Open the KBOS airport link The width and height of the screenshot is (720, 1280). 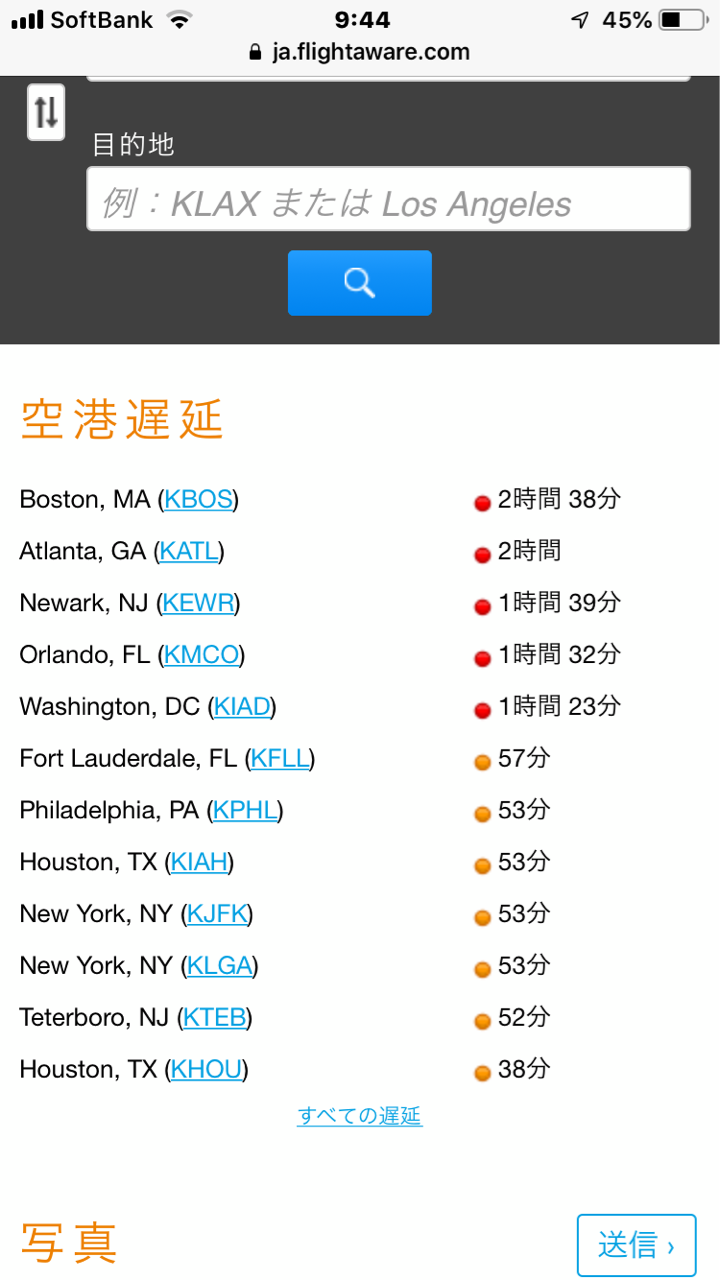tap(198, 499)
